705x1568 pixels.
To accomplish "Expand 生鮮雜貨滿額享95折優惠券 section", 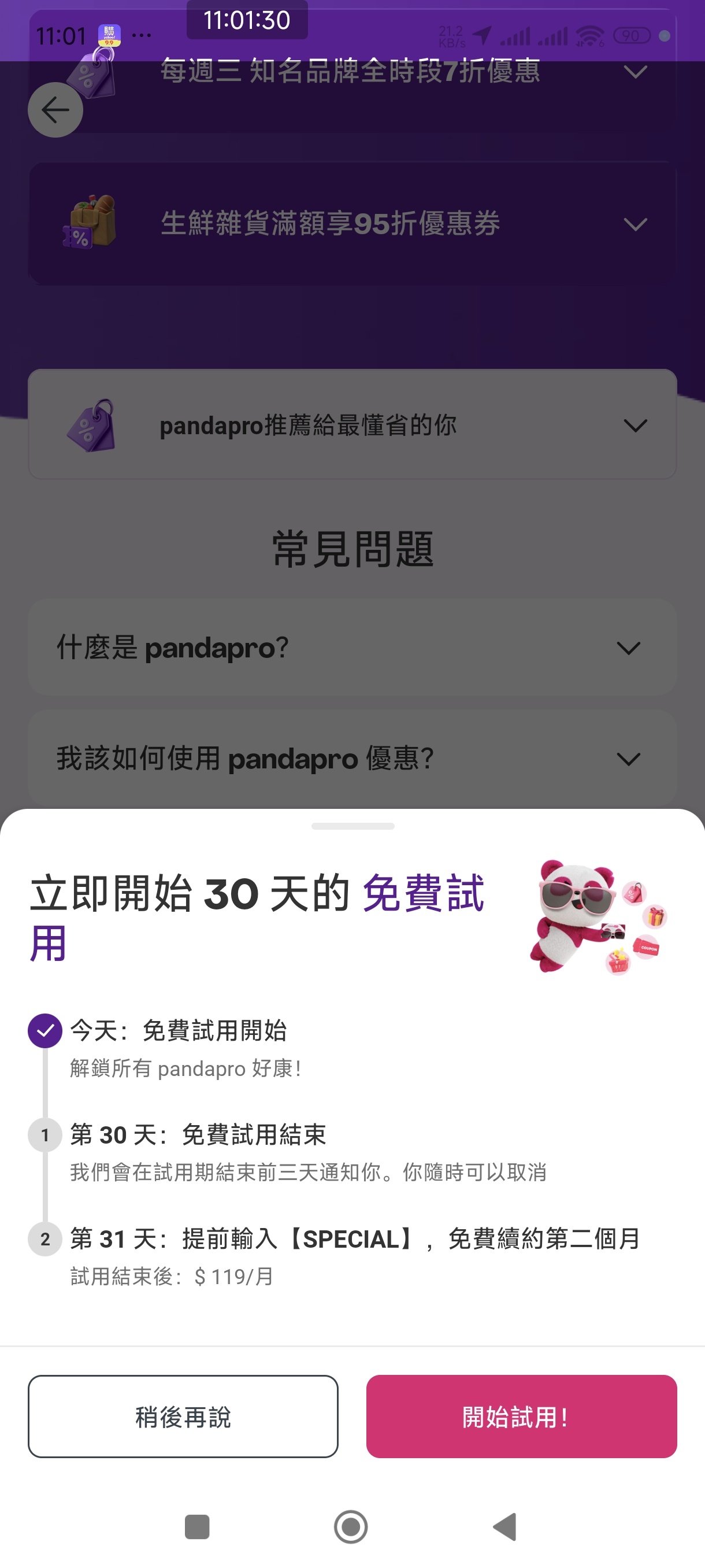I will pyautogui.click(x=635, y=224).
